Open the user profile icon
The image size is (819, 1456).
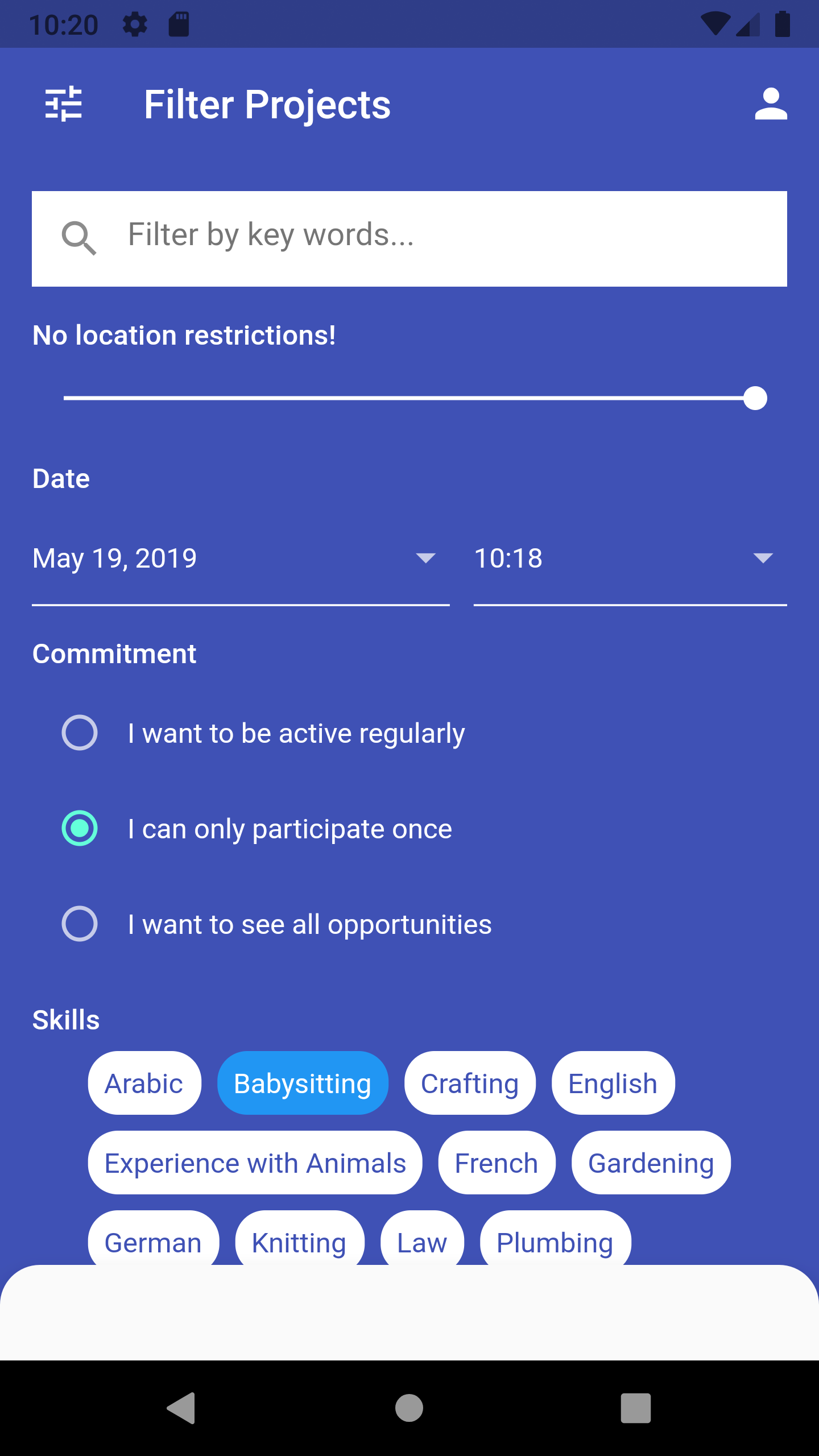pyautogui.click(x=771, y=104)
